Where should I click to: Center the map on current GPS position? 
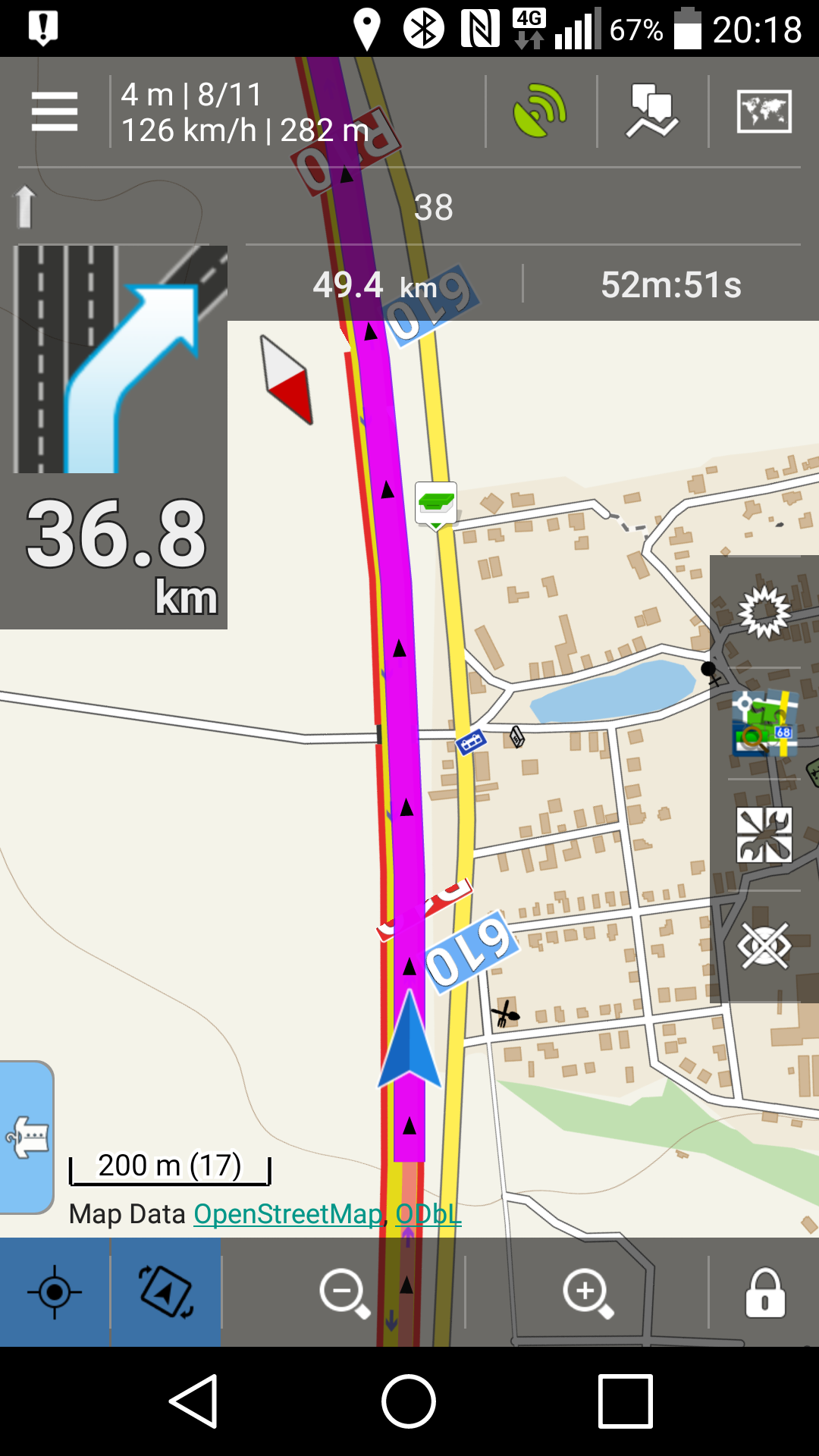[x=55, y=1292]
